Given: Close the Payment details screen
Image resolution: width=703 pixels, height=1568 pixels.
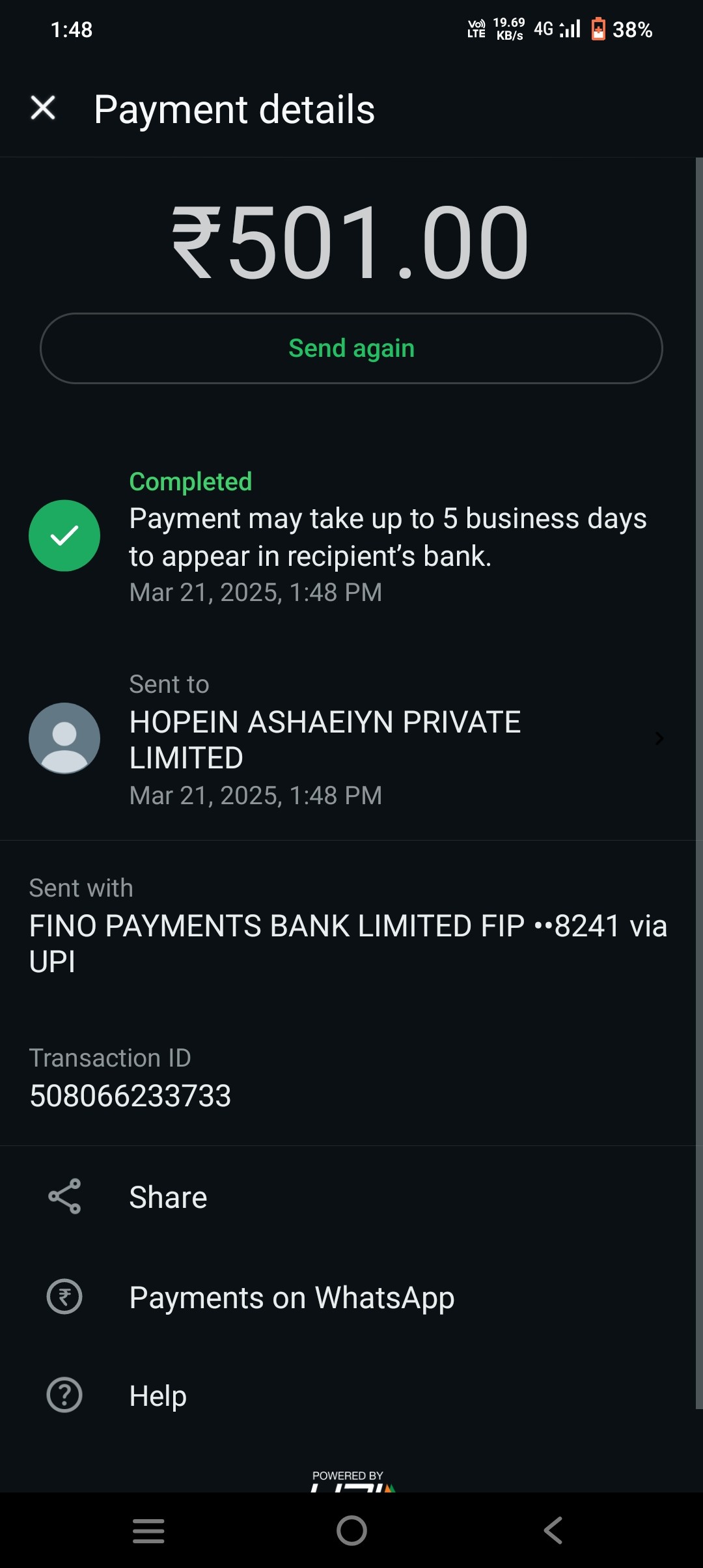Looking at the screenshot, I should (43, 108).
